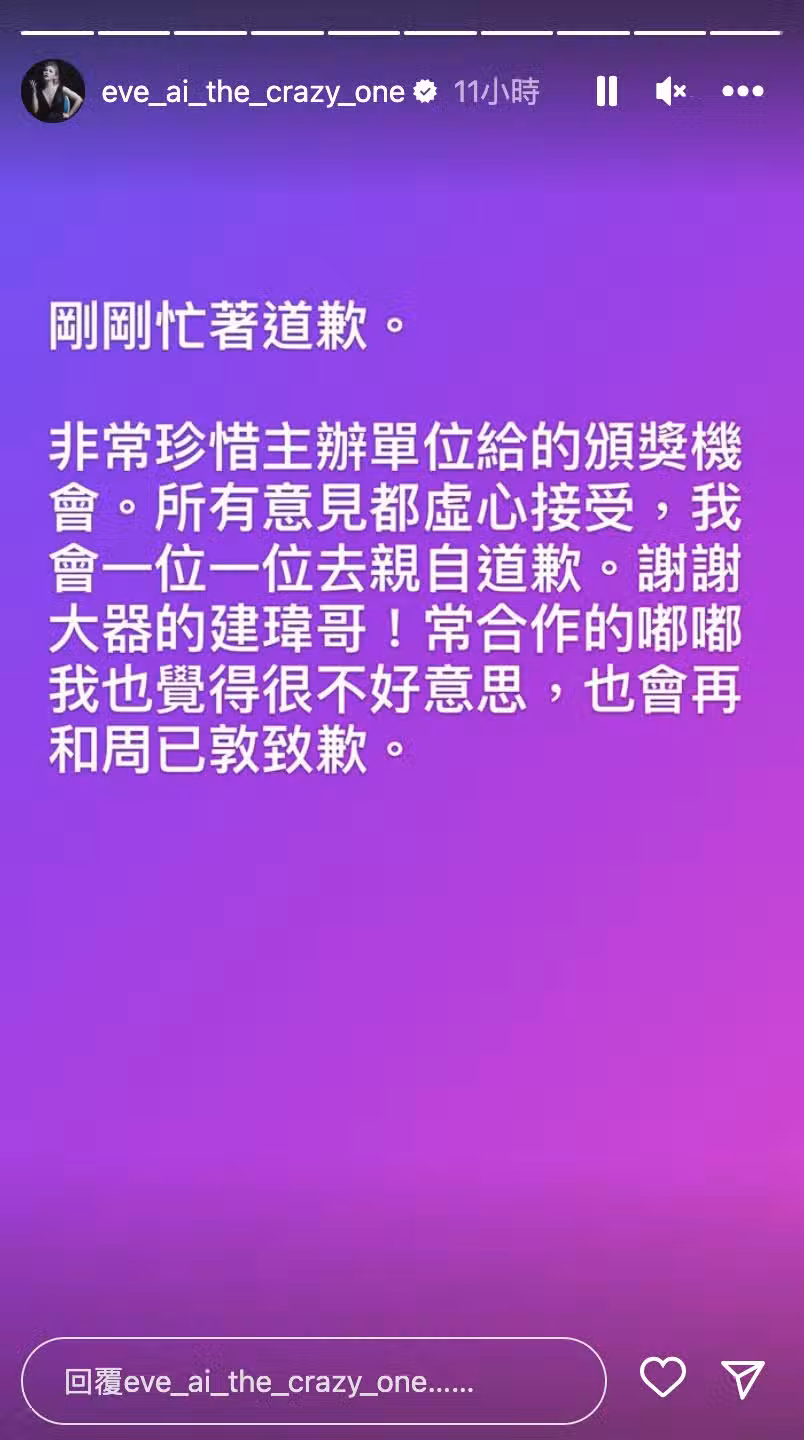Open the three-dot more options menu

coord(742,92)
